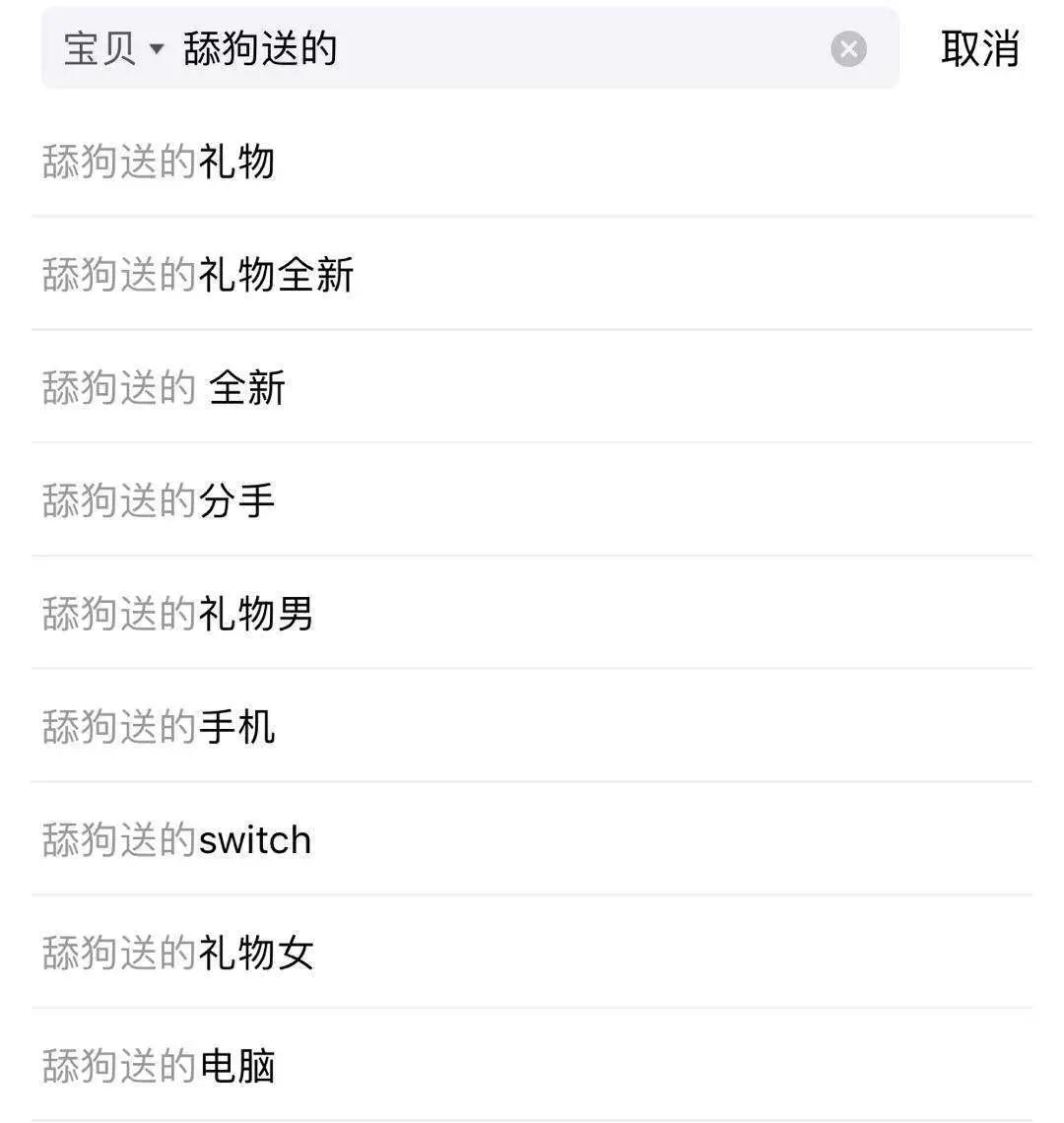Tap the Cancel (取消) button
This screenshot has width=1064, height=1123.
click(980, 49)
